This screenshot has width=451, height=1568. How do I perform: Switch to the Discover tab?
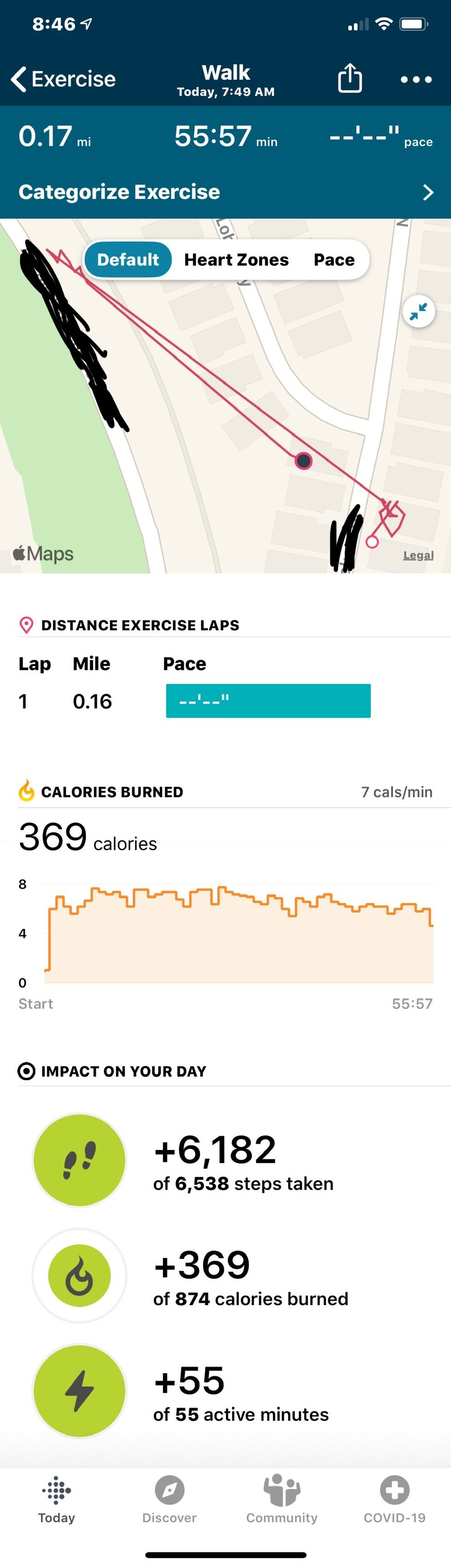169,1499
